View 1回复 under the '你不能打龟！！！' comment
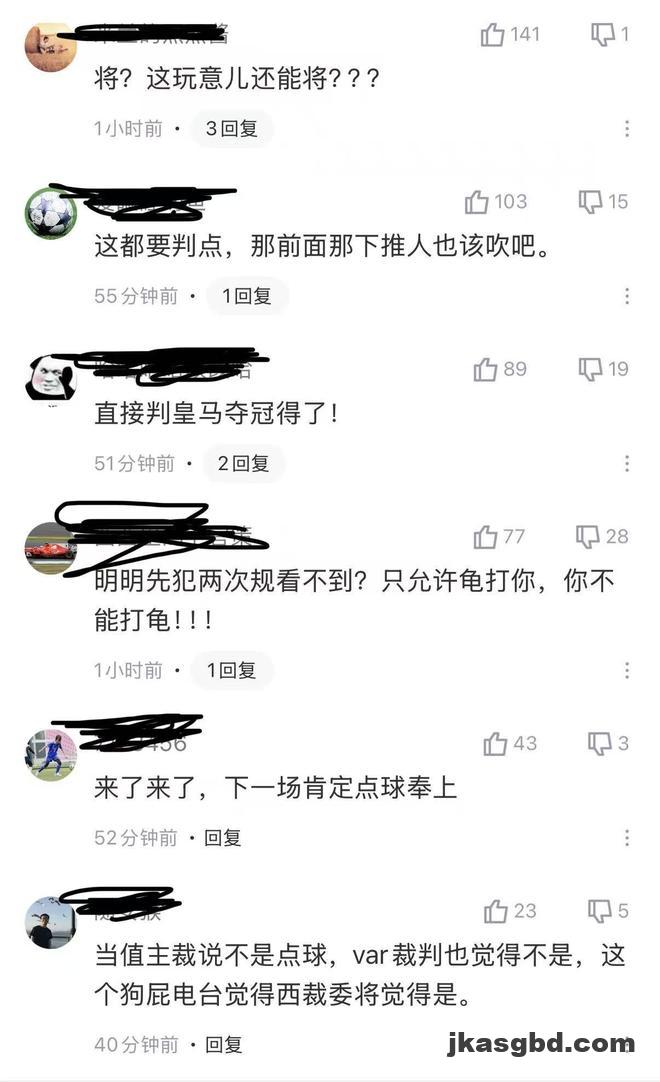The image size is (660, 1082). (231, 670)
